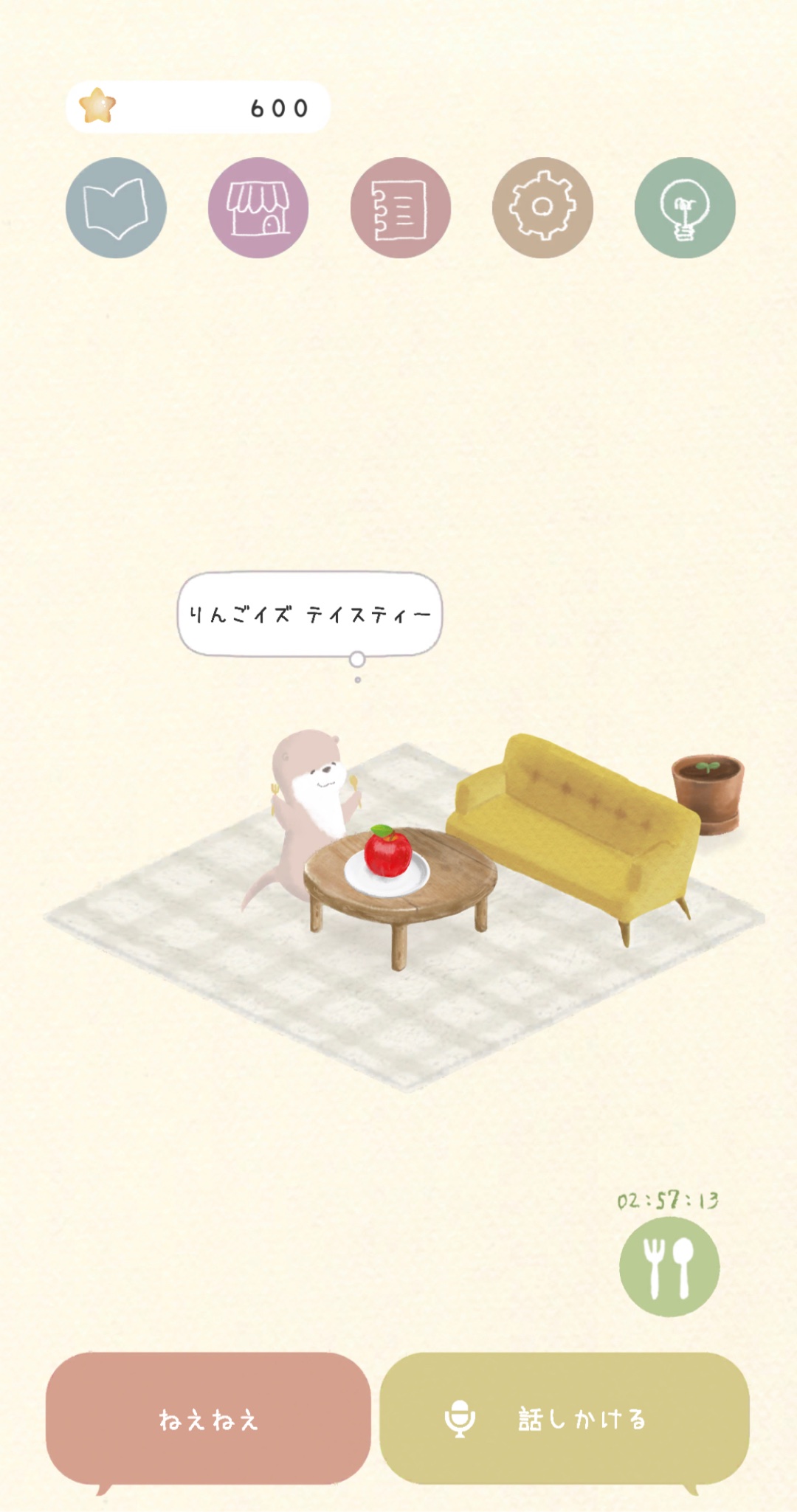Open the notebook icon
Image resolution: width=797 pixels, height=1512 pixels.
click(x=401, y=207)
